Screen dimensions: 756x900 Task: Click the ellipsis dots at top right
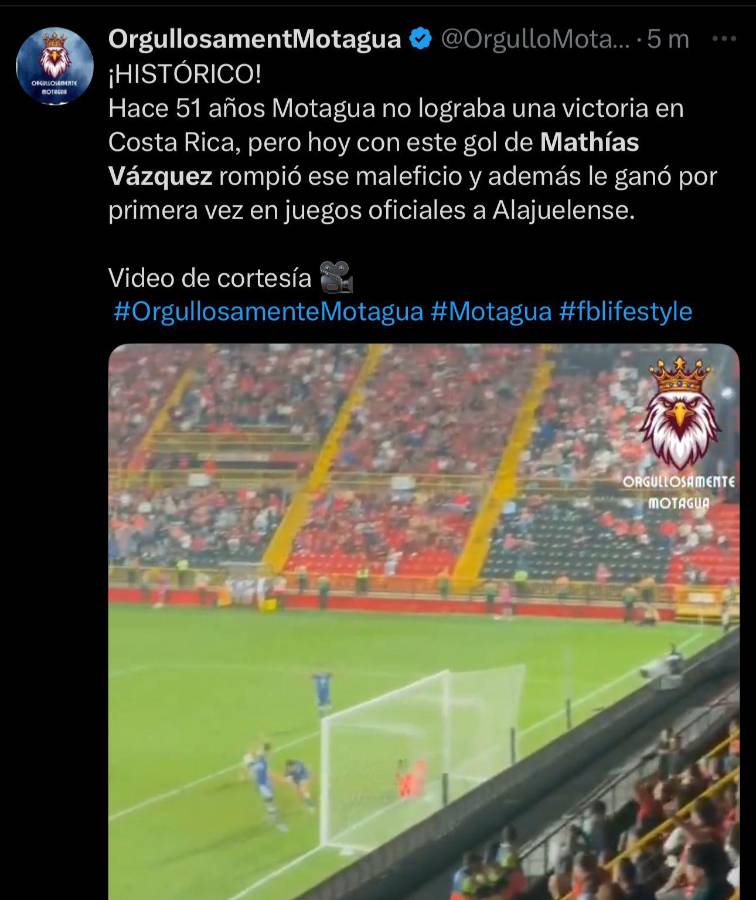pyautogui.click(x=725, y=38)
